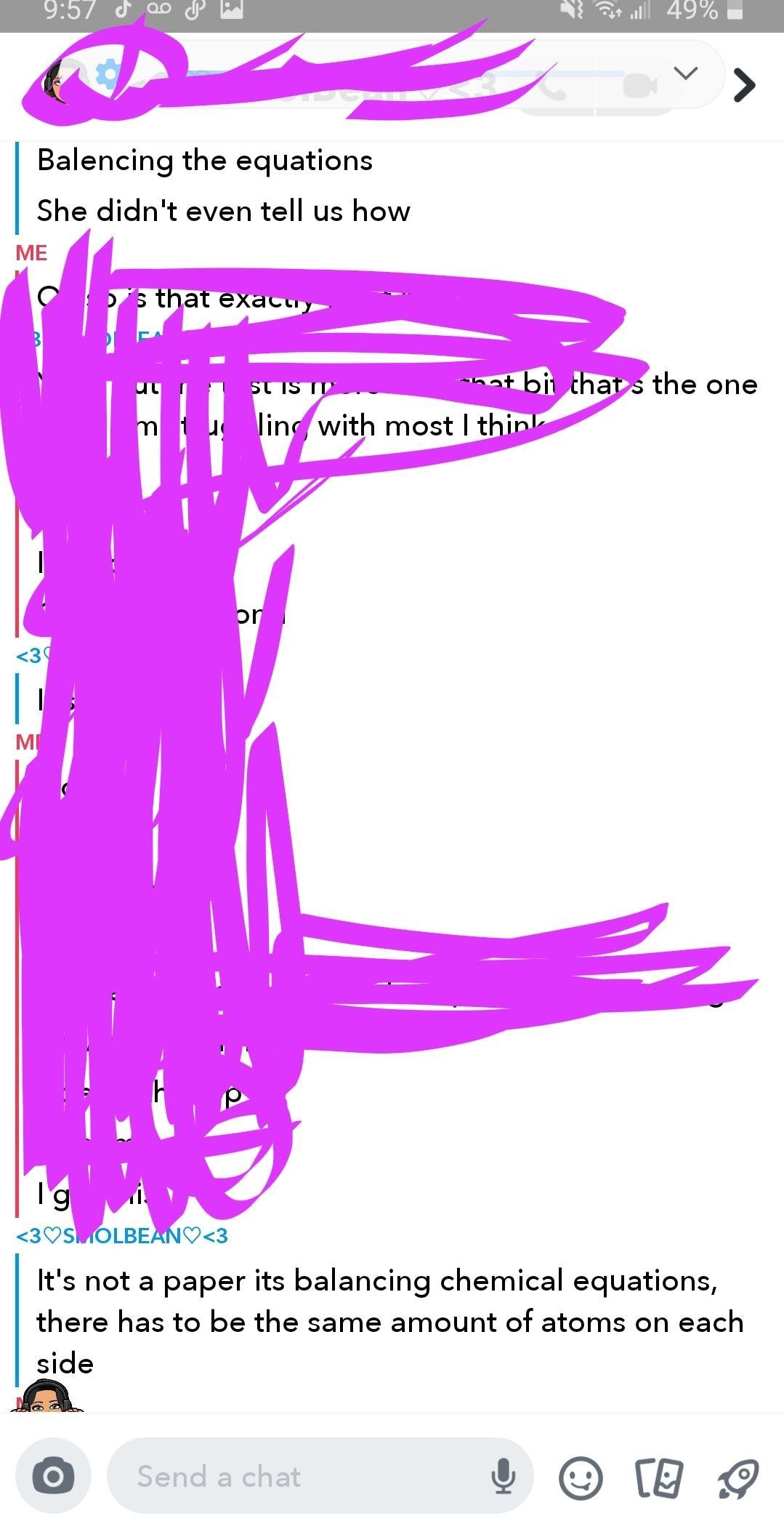Start a voice note with the microphone
The image size is (784, 1537).
tap(503, 1477)
